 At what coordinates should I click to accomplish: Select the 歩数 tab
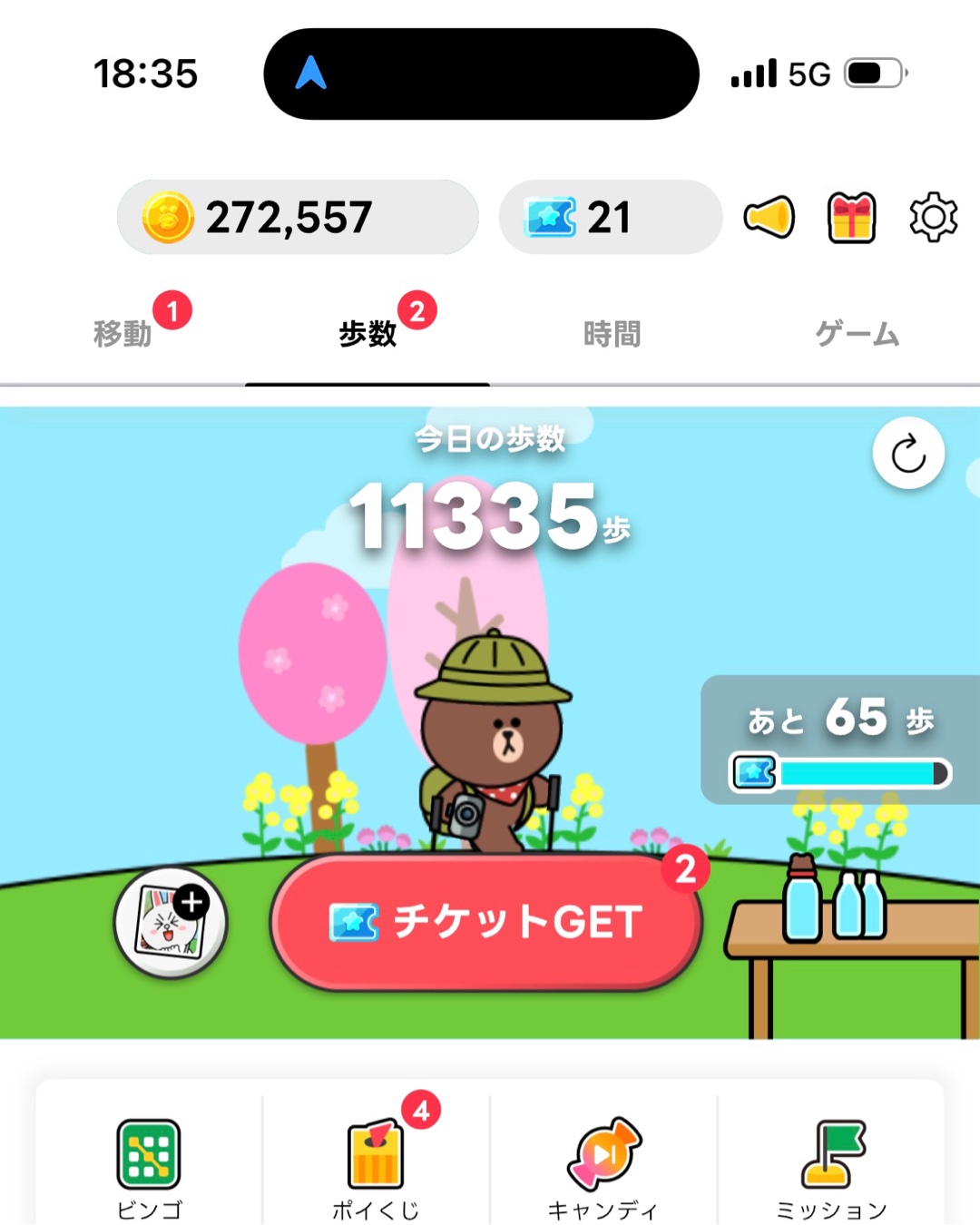(367, 334)
